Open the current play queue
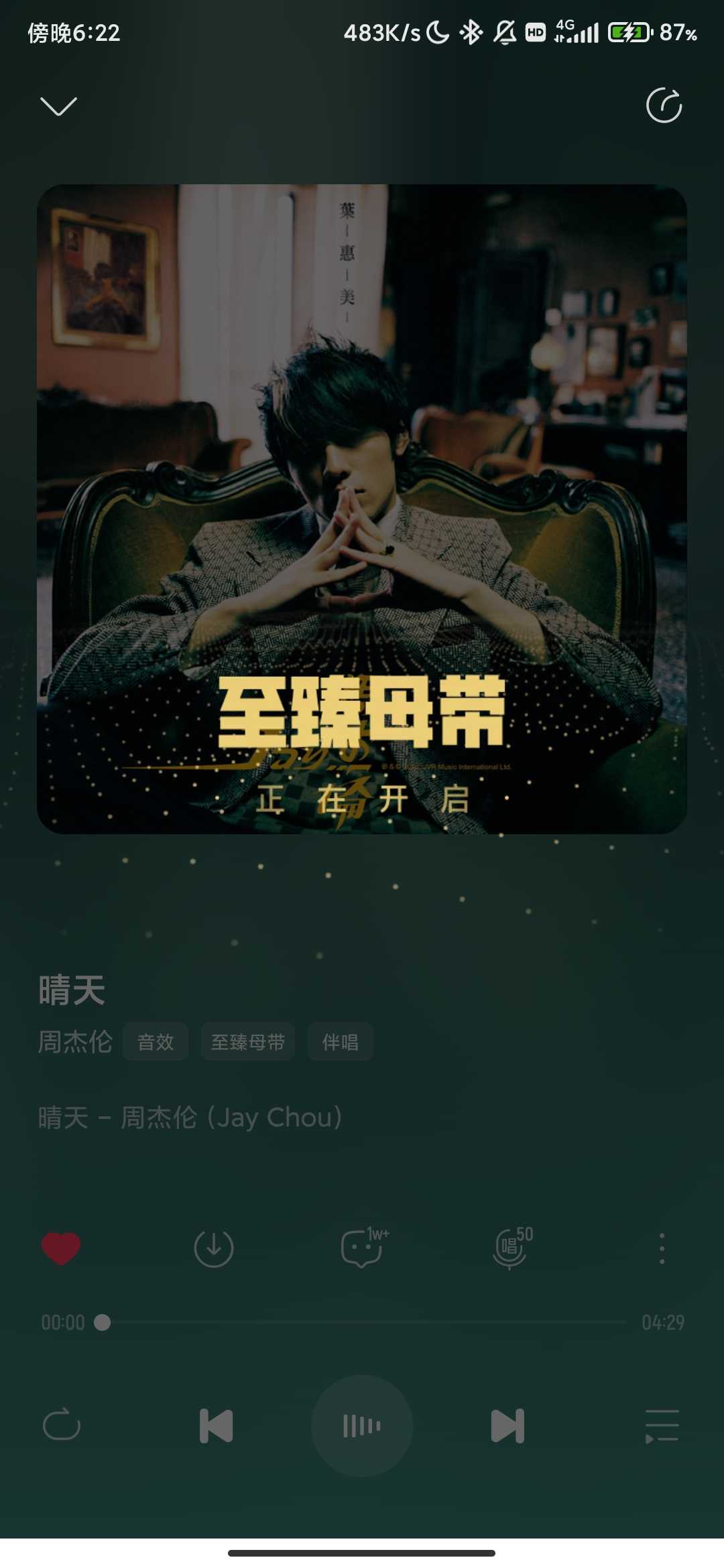The height and width of the screenshot is (1568, 724). (662, 1425)
